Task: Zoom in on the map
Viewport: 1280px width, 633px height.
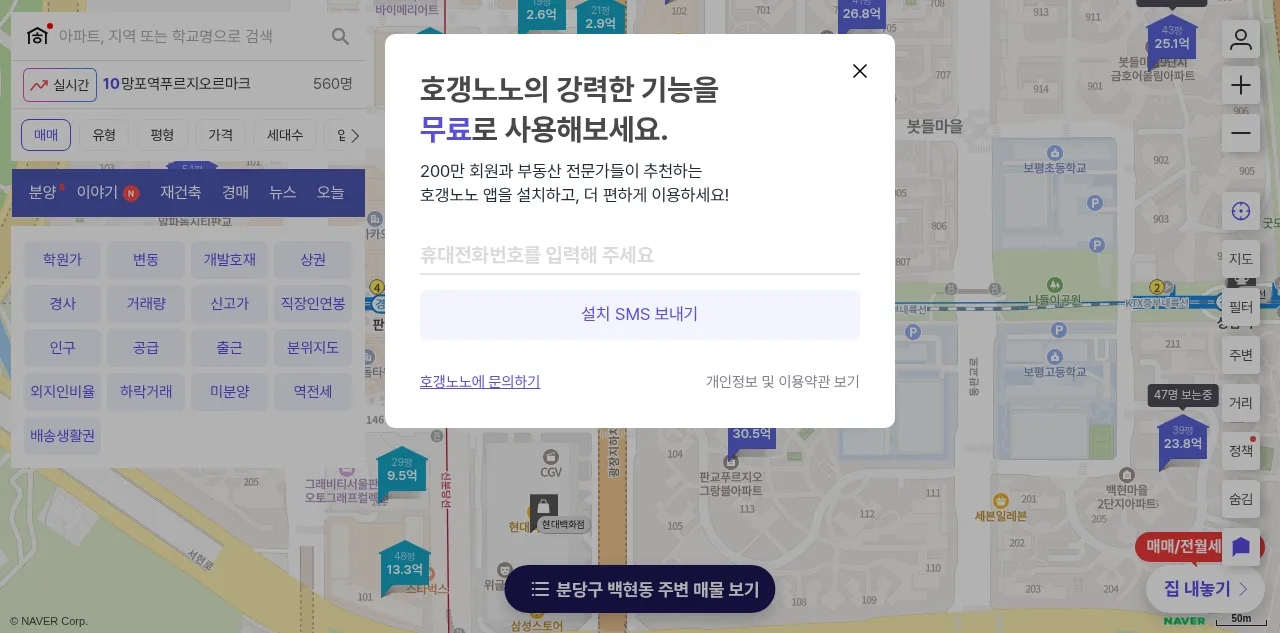Action: (1240, 85)
